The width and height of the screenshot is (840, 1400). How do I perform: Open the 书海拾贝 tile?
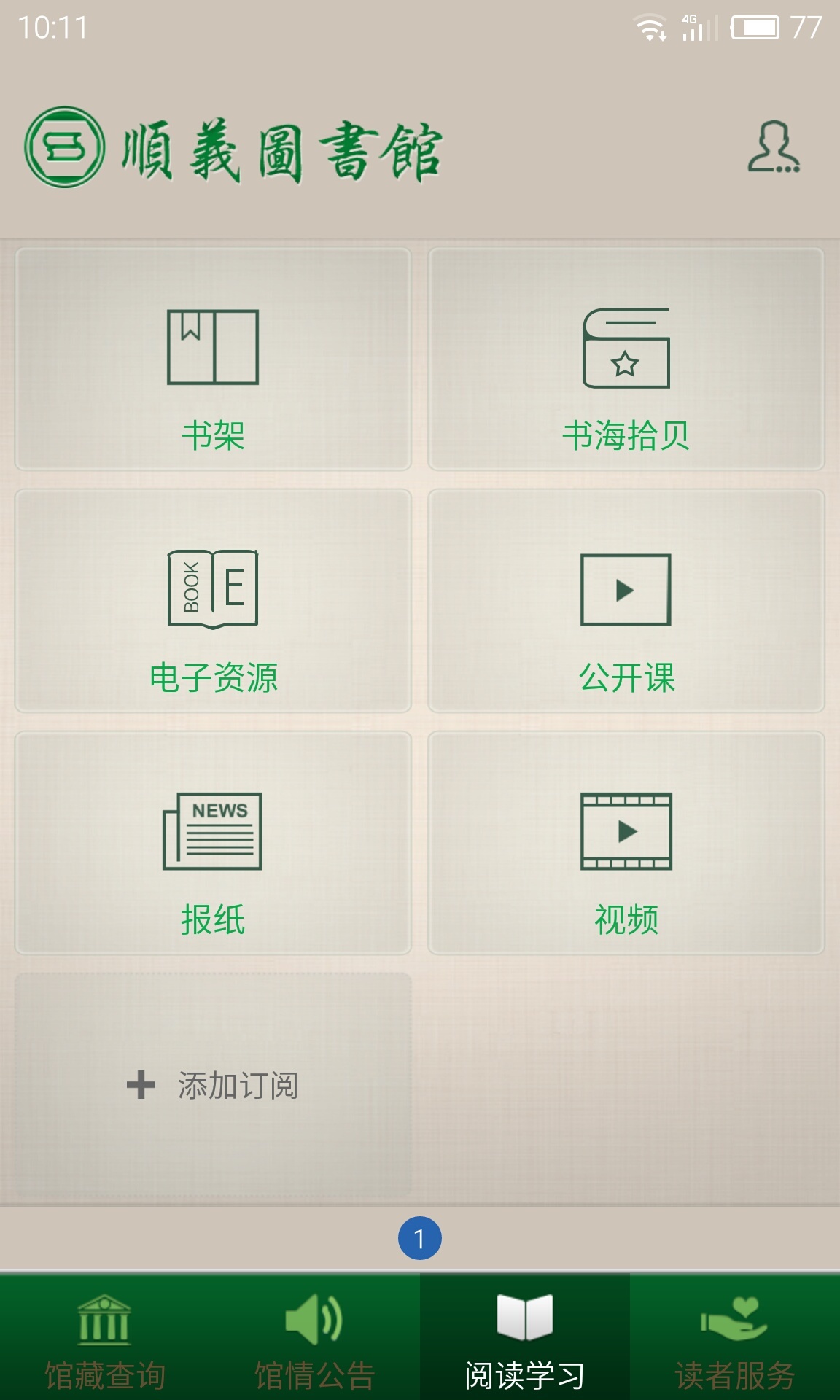(626, 359)
